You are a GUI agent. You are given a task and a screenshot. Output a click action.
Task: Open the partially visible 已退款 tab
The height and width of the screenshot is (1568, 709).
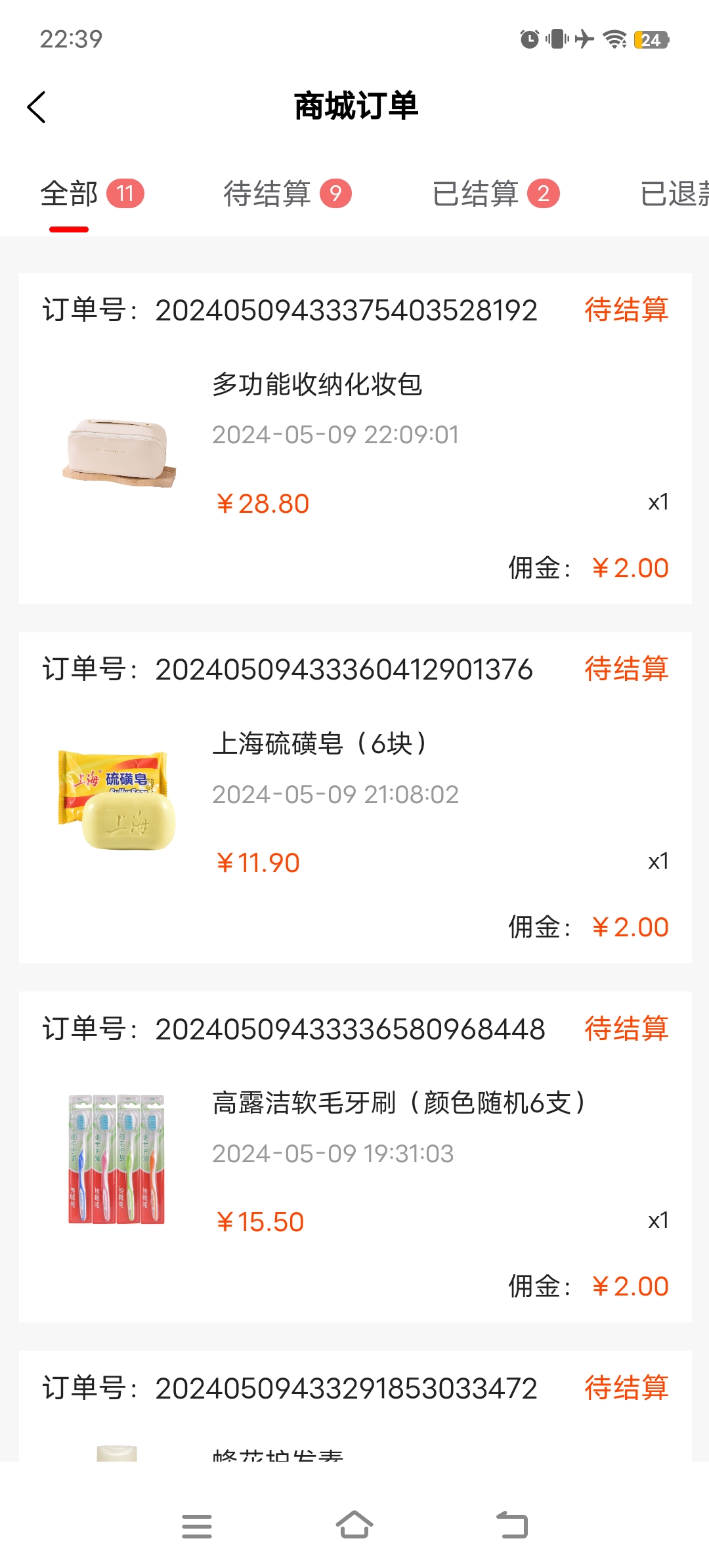(x=674, y=194)
